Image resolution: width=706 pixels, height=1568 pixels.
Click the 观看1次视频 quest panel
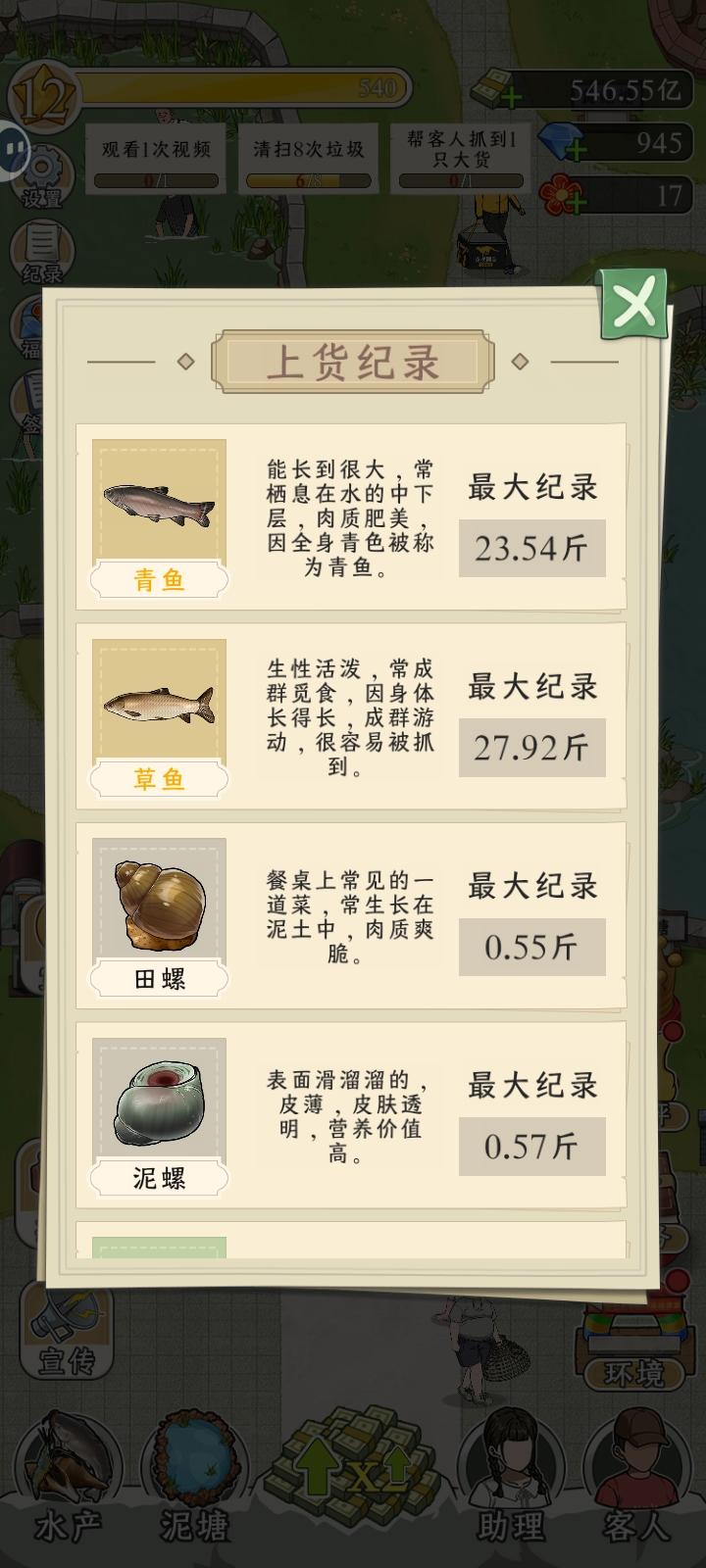pyautogui.click(x=157, y=159)
